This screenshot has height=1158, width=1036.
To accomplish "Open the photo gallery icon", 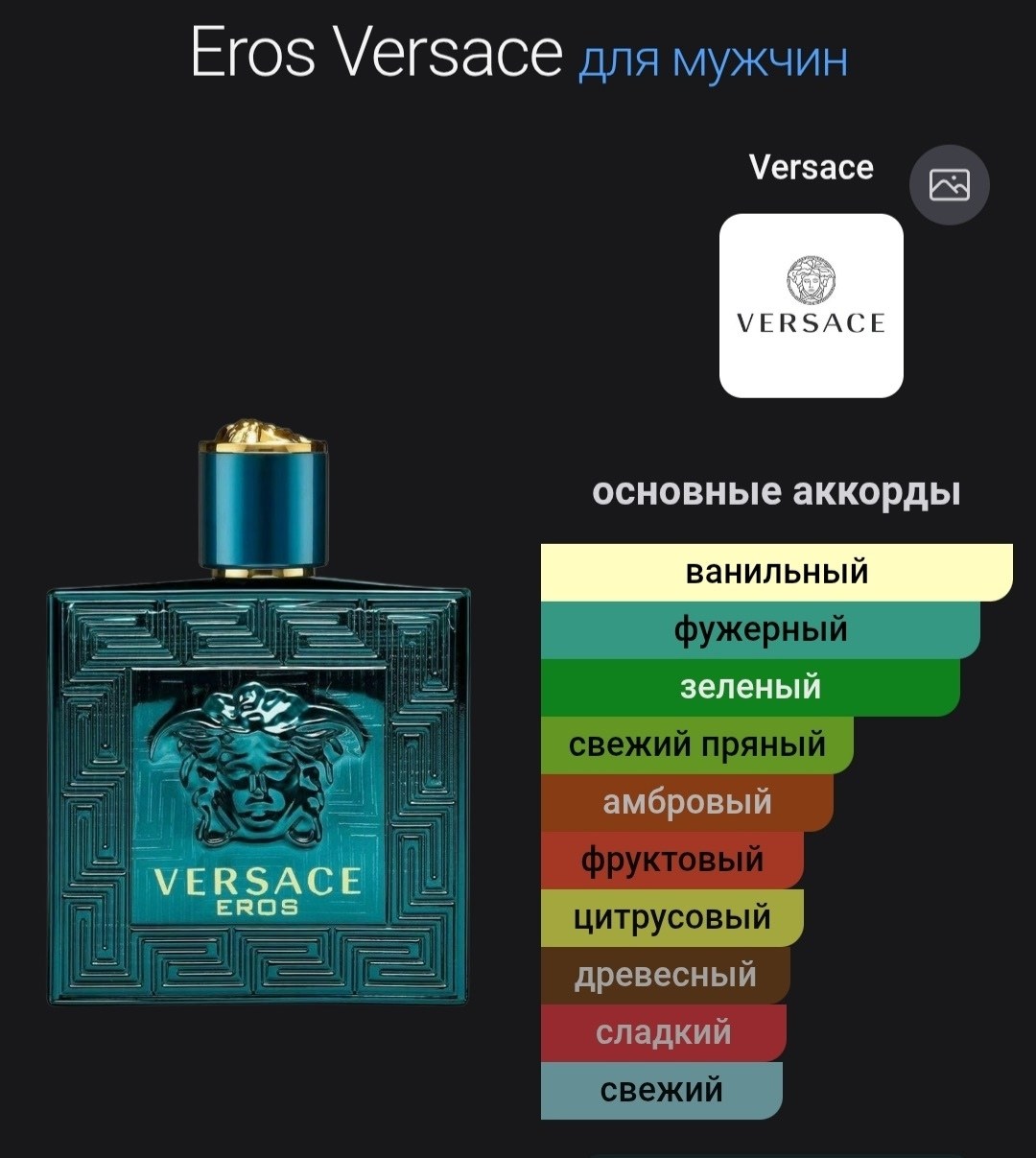I will (x=949, y=185).
